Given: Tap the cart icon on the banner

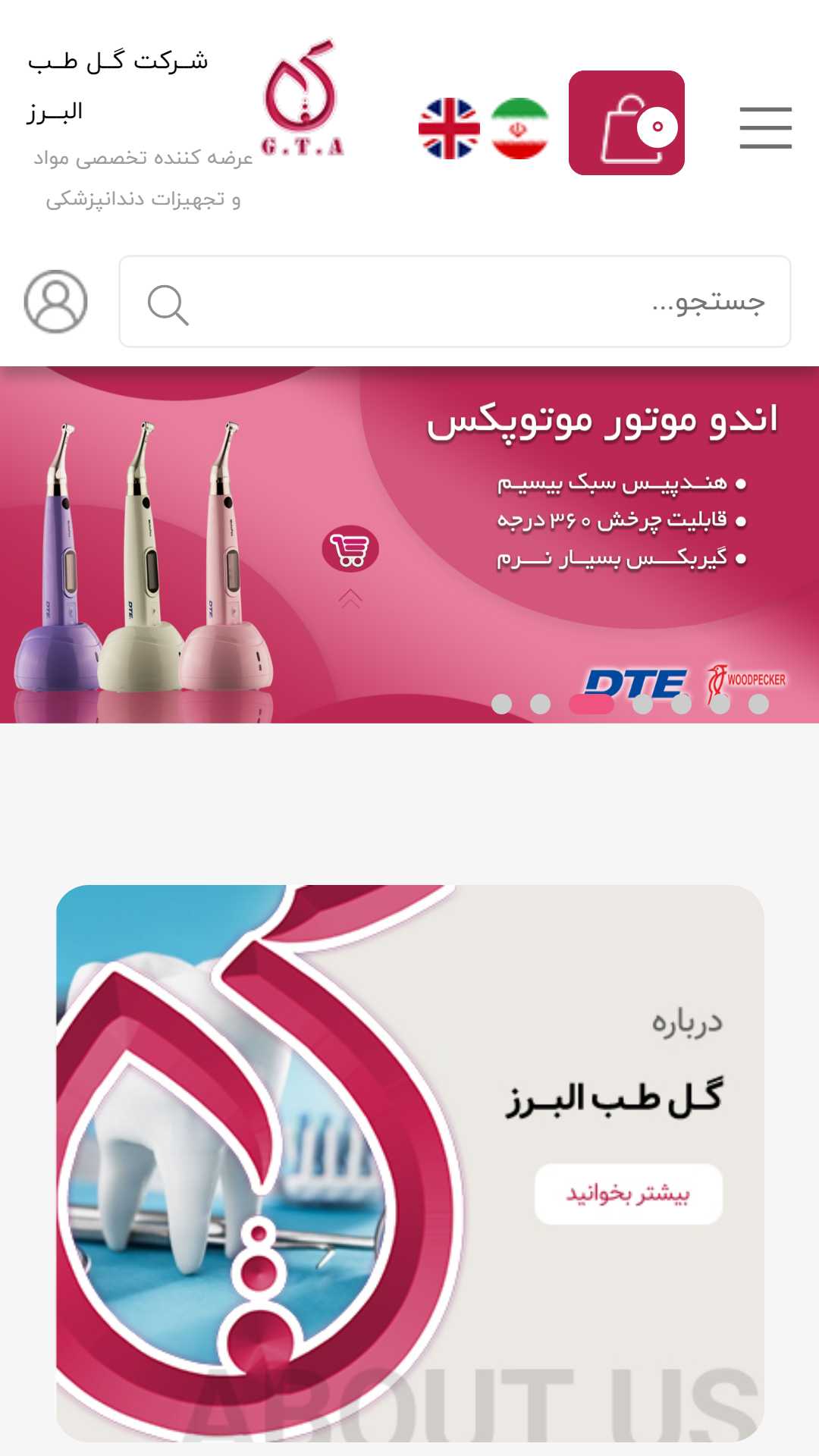Looking at the screenshot, I should (x=350, y=548).
